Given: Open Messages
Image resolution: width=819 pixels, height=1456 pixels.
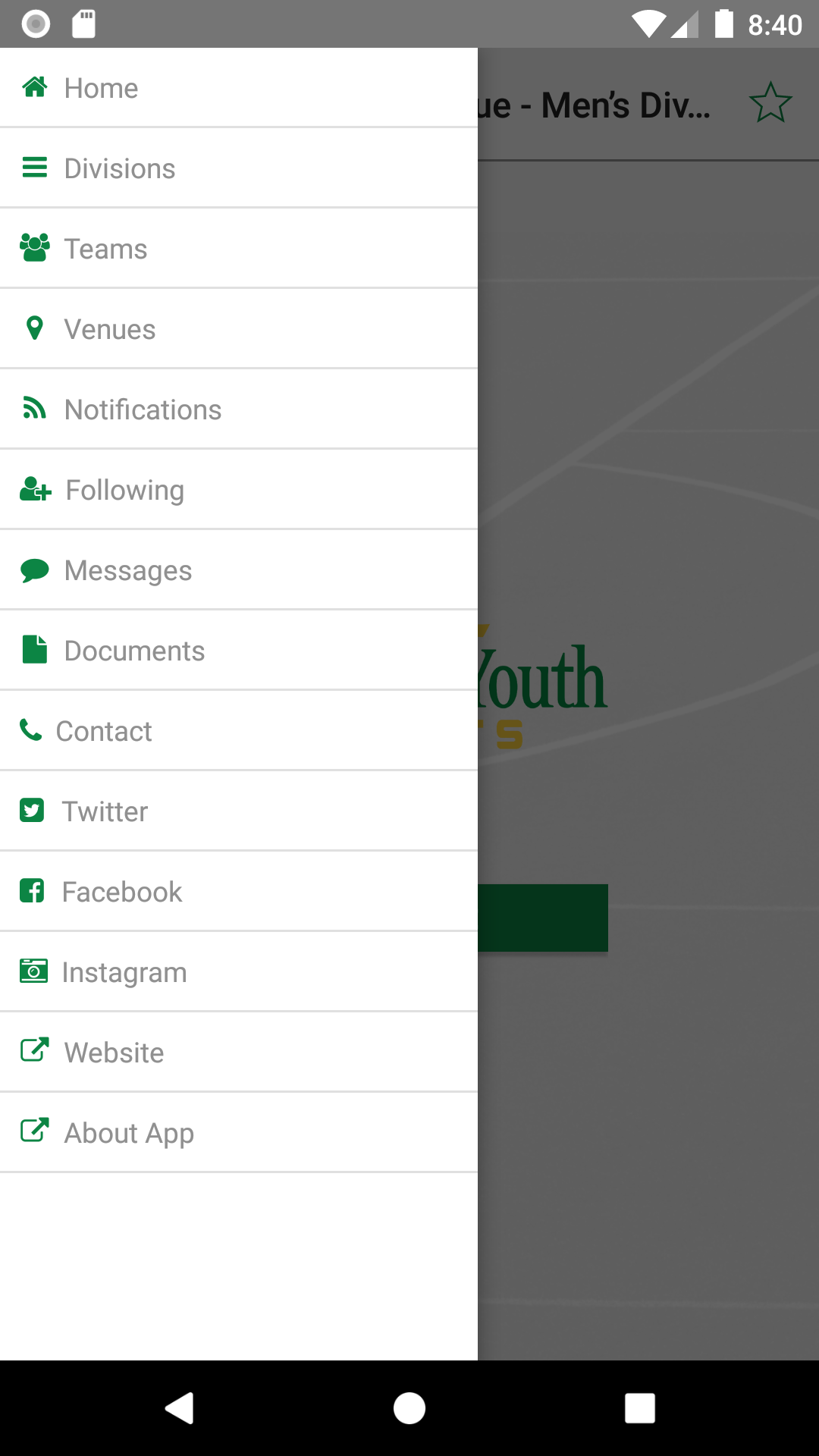Looking at the screenshot, I should (239, 570).
